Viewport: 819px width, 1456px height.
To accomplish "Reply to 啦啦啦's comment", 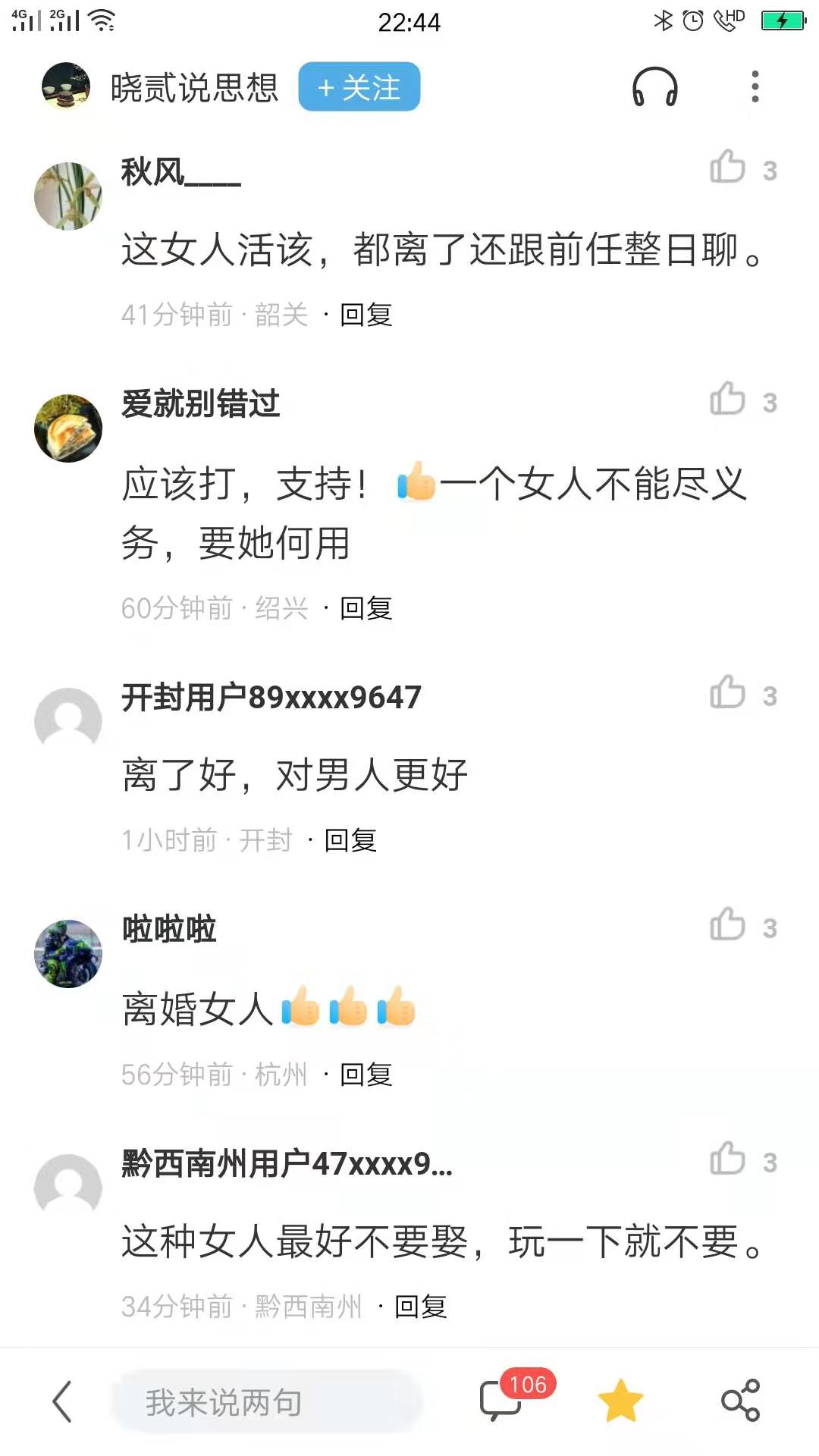I will coord(366,1075).
